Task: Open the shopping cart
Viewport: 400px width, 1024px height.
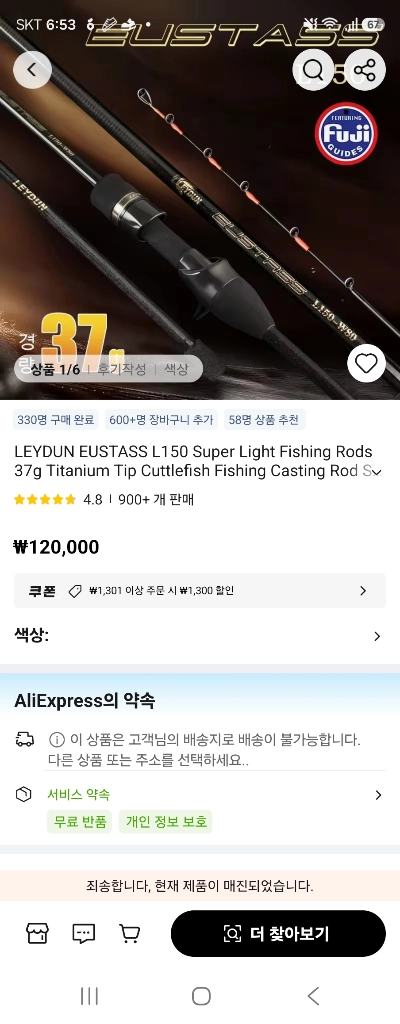Action: [x=129, y=933]
